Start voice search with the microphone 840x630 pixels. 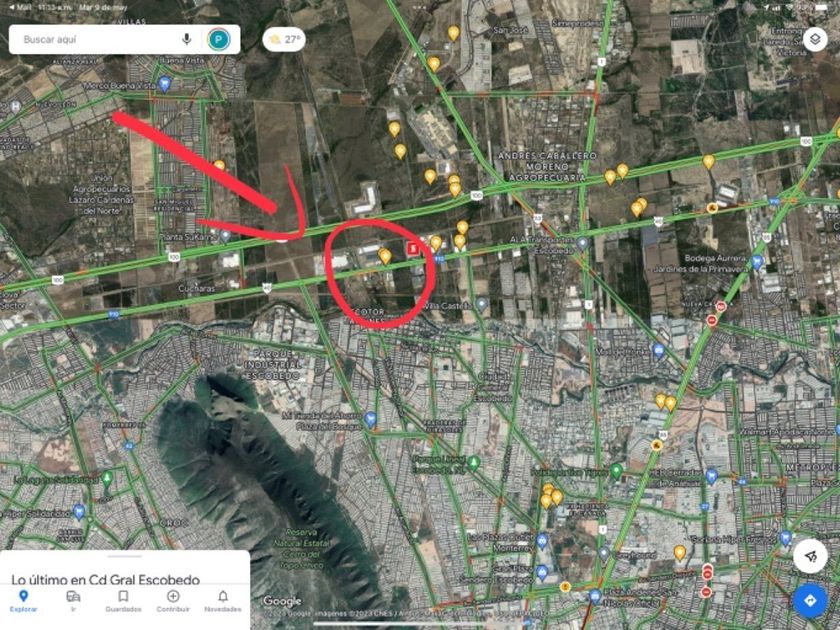click(x=186, y=39)
